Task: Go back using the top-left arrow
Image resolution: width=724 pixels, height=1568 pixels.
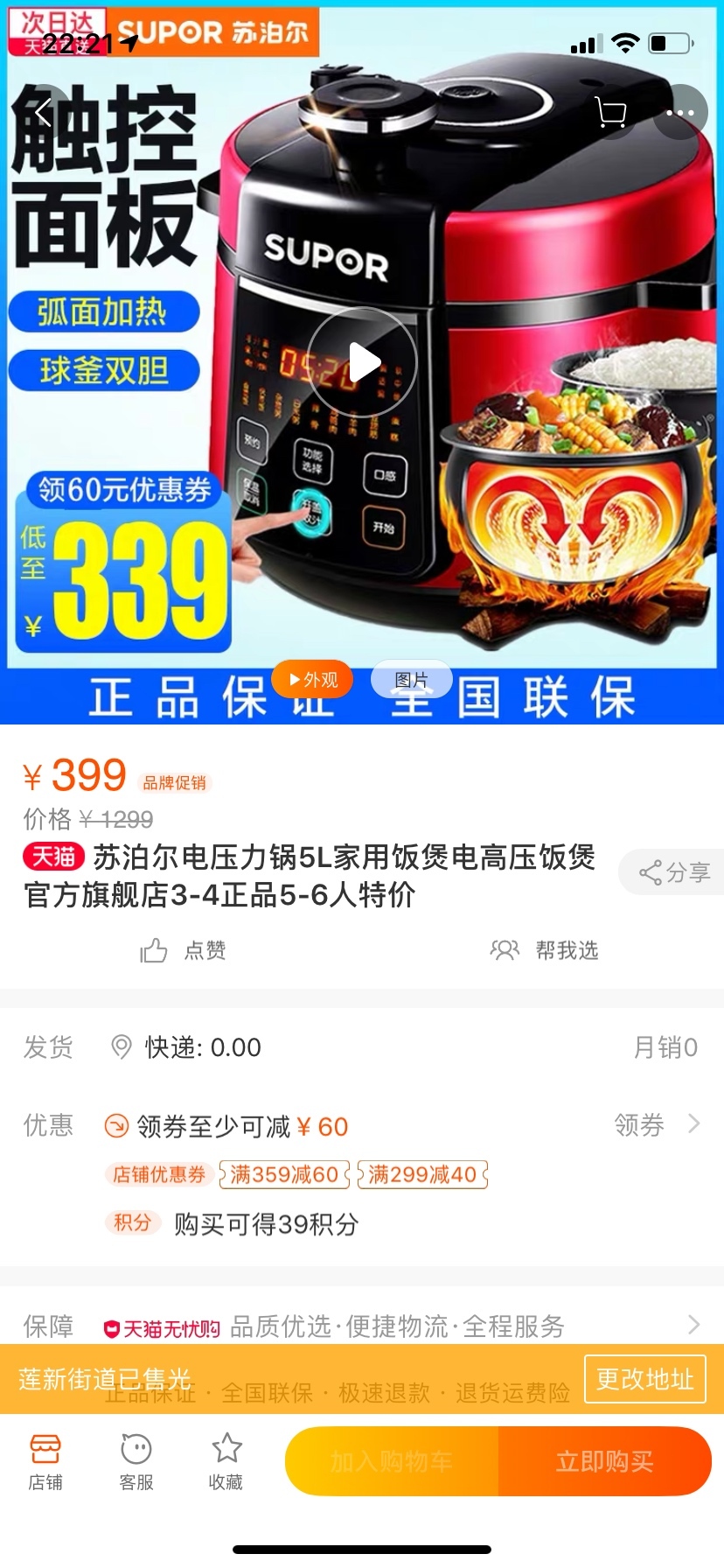Action: pos(42,112)
